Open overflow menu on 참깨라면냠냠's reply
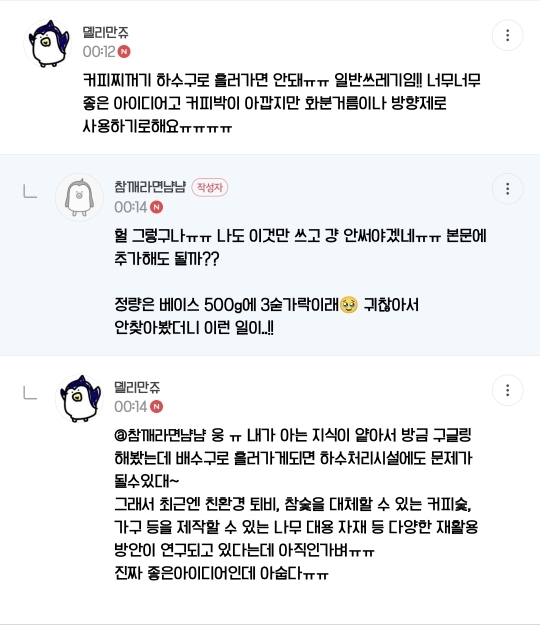This screenshot has height=626, width=540. tap(507, 189)
